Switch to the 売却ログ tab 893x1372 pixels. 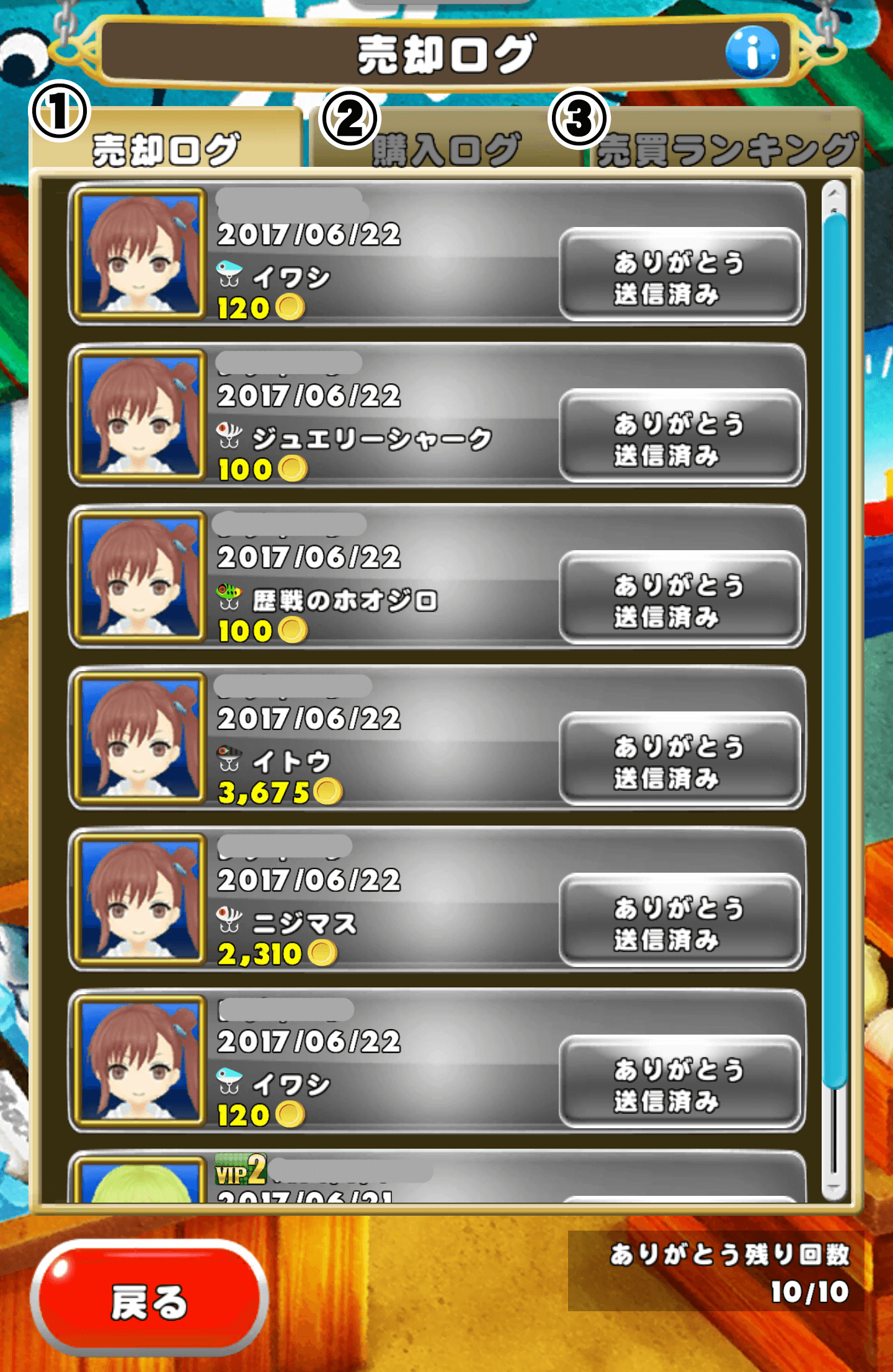pyautogui.click(x=166, y=148)
